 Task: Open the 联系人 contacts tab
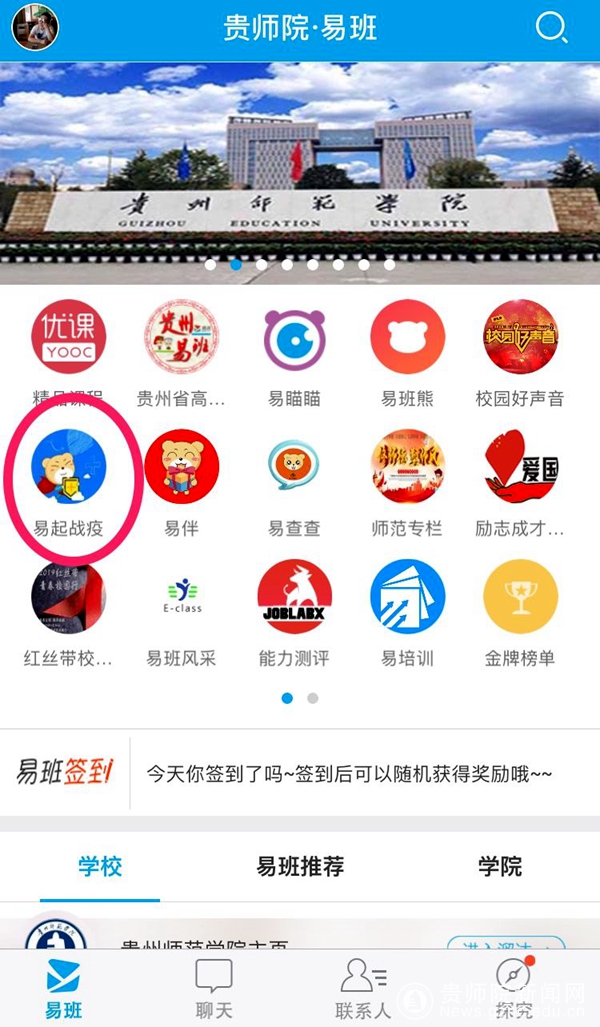tap(363, 989)
